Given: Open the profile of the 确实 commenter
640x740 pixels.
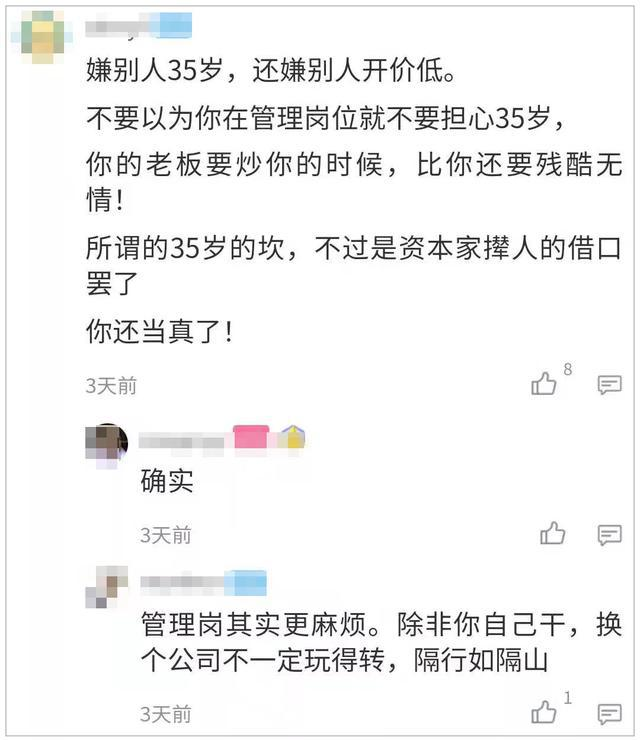Looking at the screenshot, I should [x=107, y=446].
